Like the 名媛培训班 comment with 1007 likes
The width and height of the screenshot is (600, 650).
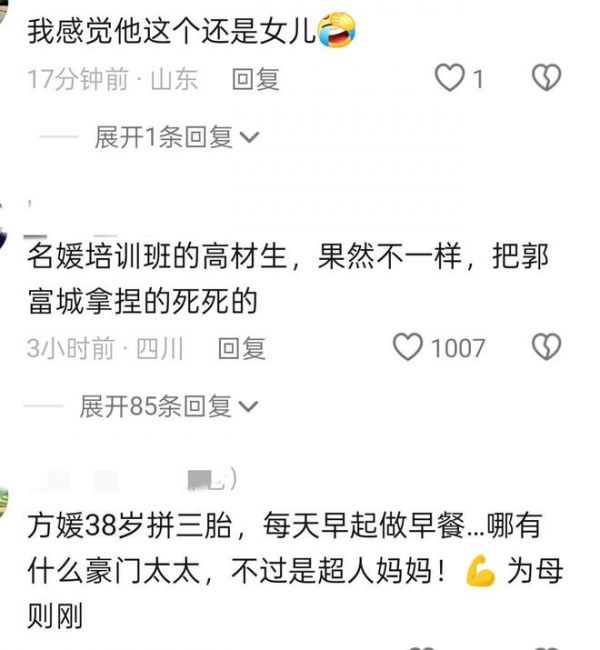[x=408, y=348]
